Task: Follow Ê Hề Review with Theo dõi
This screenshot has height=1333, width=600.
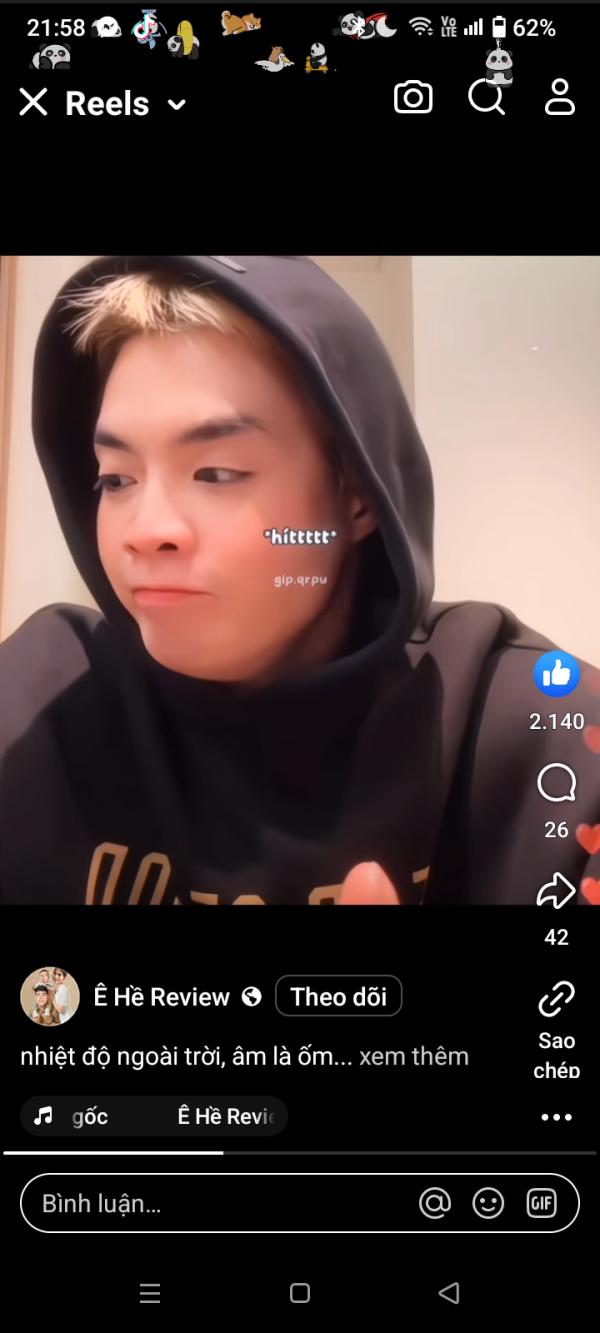Action: click(338, 996)
